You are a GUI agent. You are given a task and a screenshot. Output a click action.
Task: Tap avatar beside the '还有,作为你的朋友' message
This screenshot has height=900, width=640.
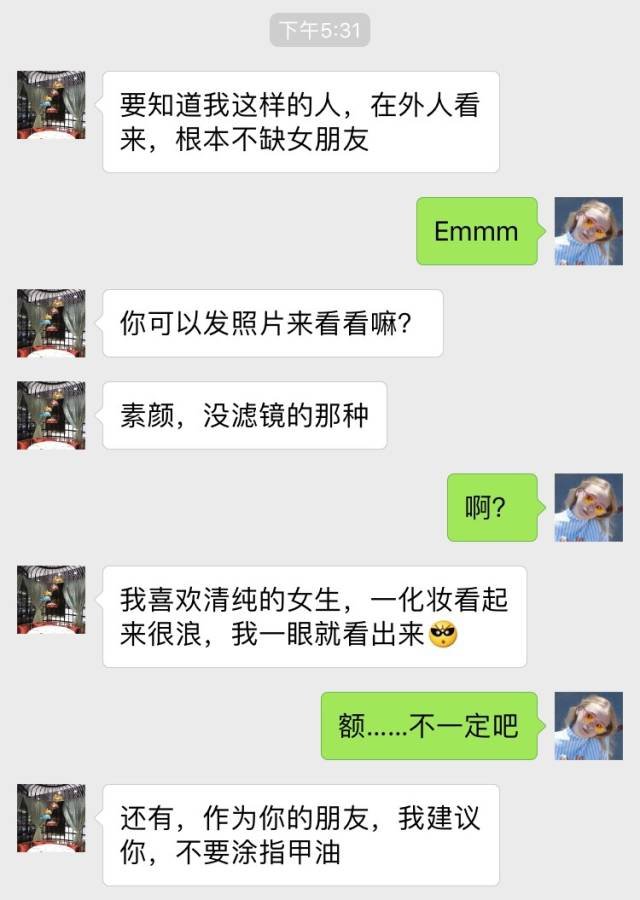coord(51,817)
